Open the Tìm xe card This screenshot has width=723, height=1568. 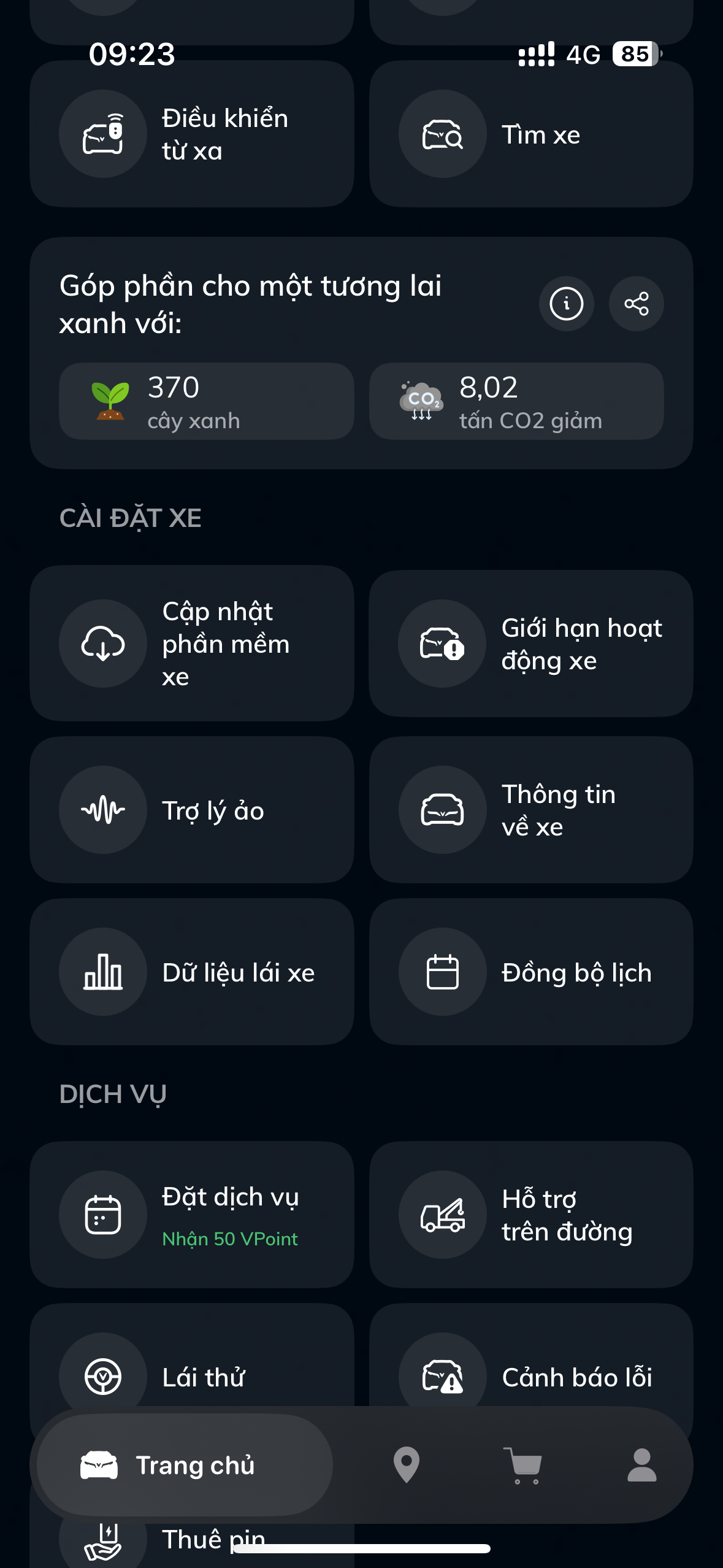pyautogui.click(x=531, y=134)
